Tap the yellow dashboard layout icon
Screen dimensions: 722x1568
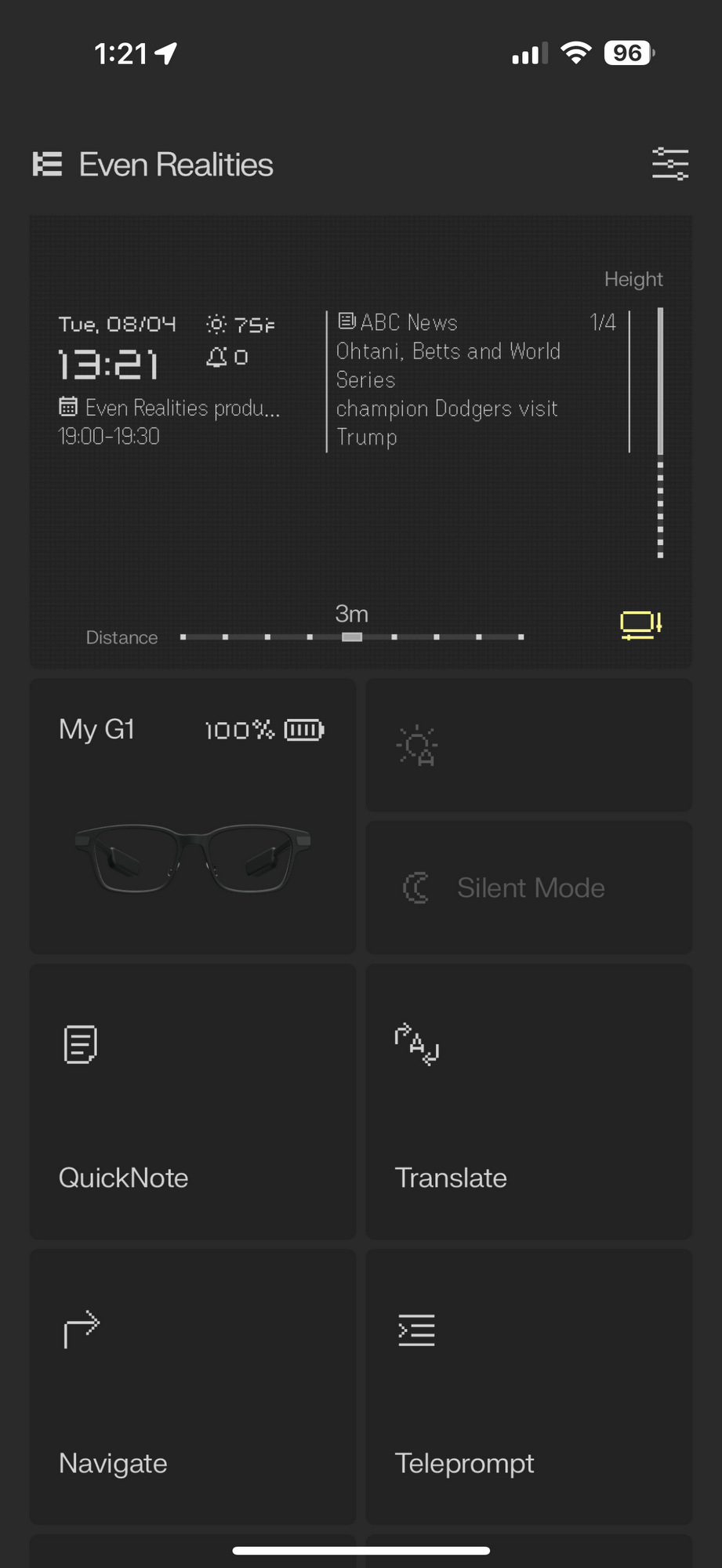coord(641,625)
